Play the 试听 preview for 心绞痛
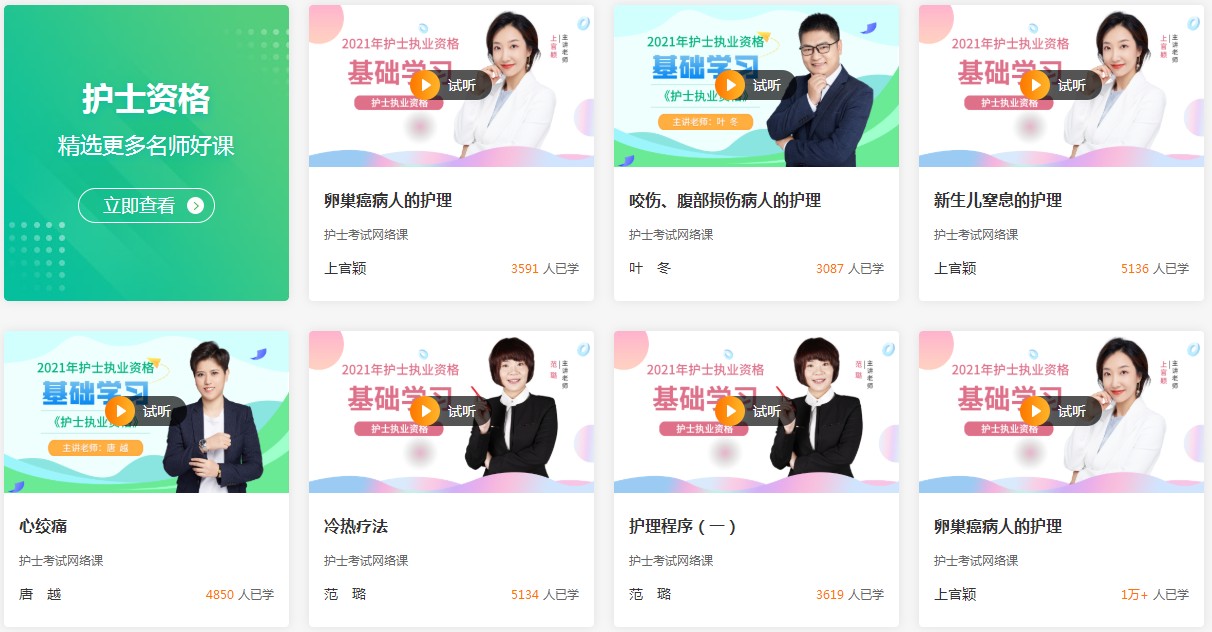Screen dimensions: 1212x632 (x=144, y=411)
